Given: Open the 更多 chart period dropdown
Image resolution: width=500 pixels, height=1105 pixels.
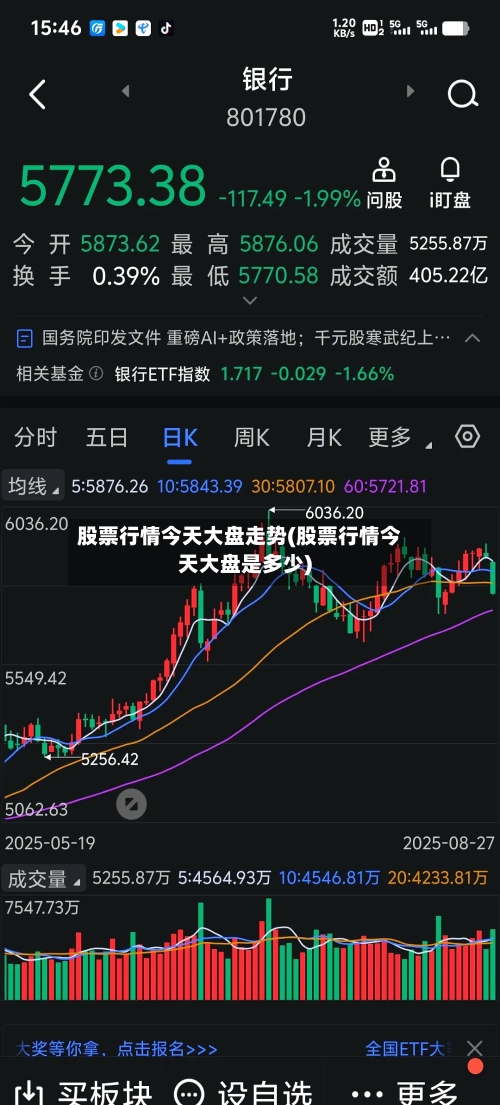Looking at the screenshot, I should coord(399,438).
